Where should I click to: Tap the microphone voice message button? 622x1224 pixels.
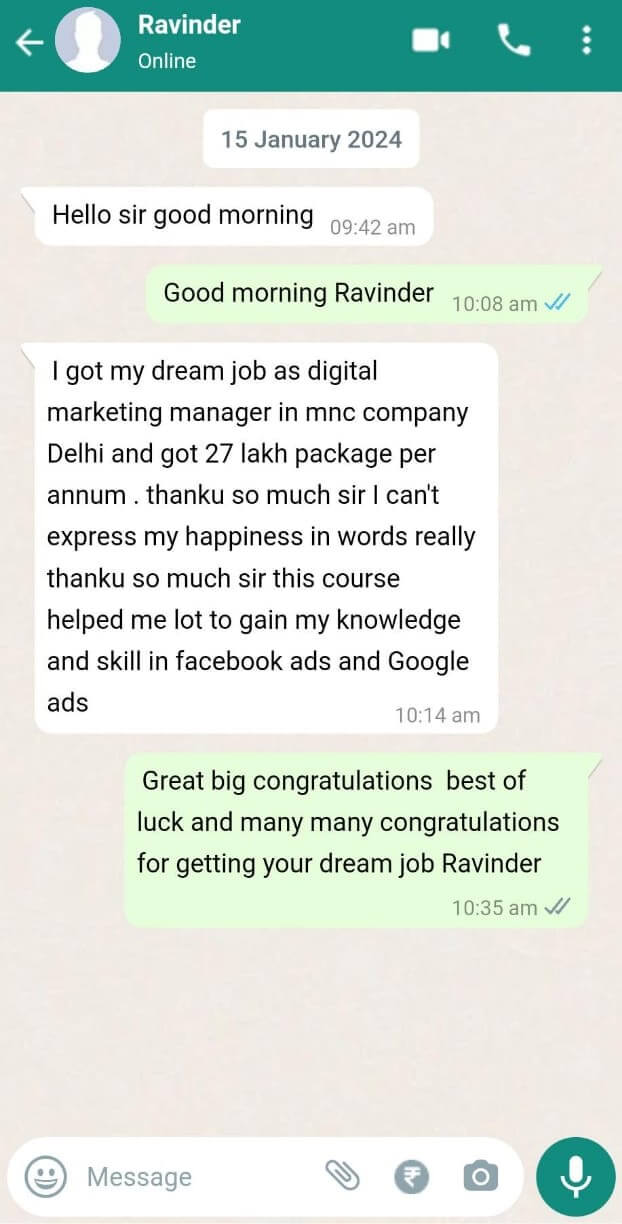(x=575, y=1177)
